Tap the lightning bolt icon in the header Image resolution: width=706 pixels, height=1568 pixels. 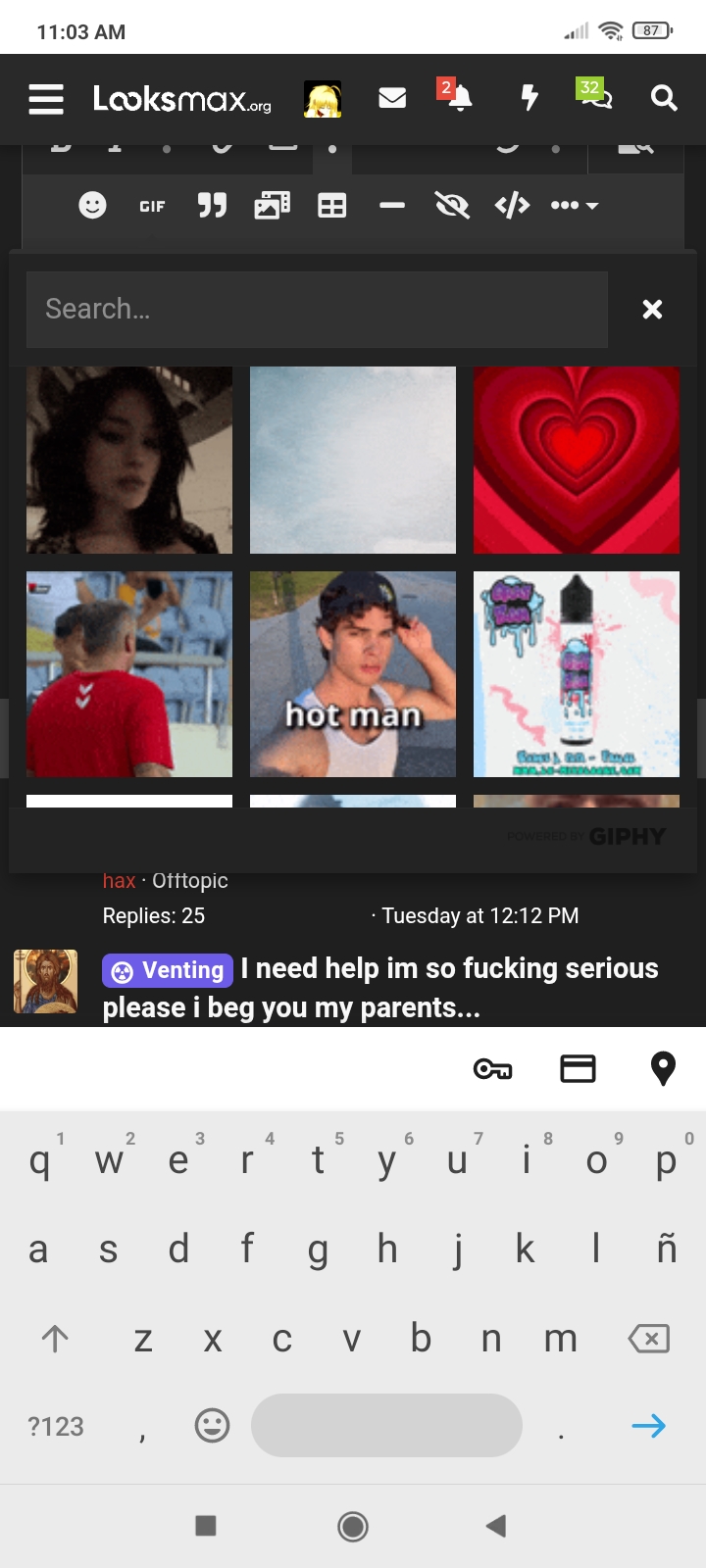point(529,98)
